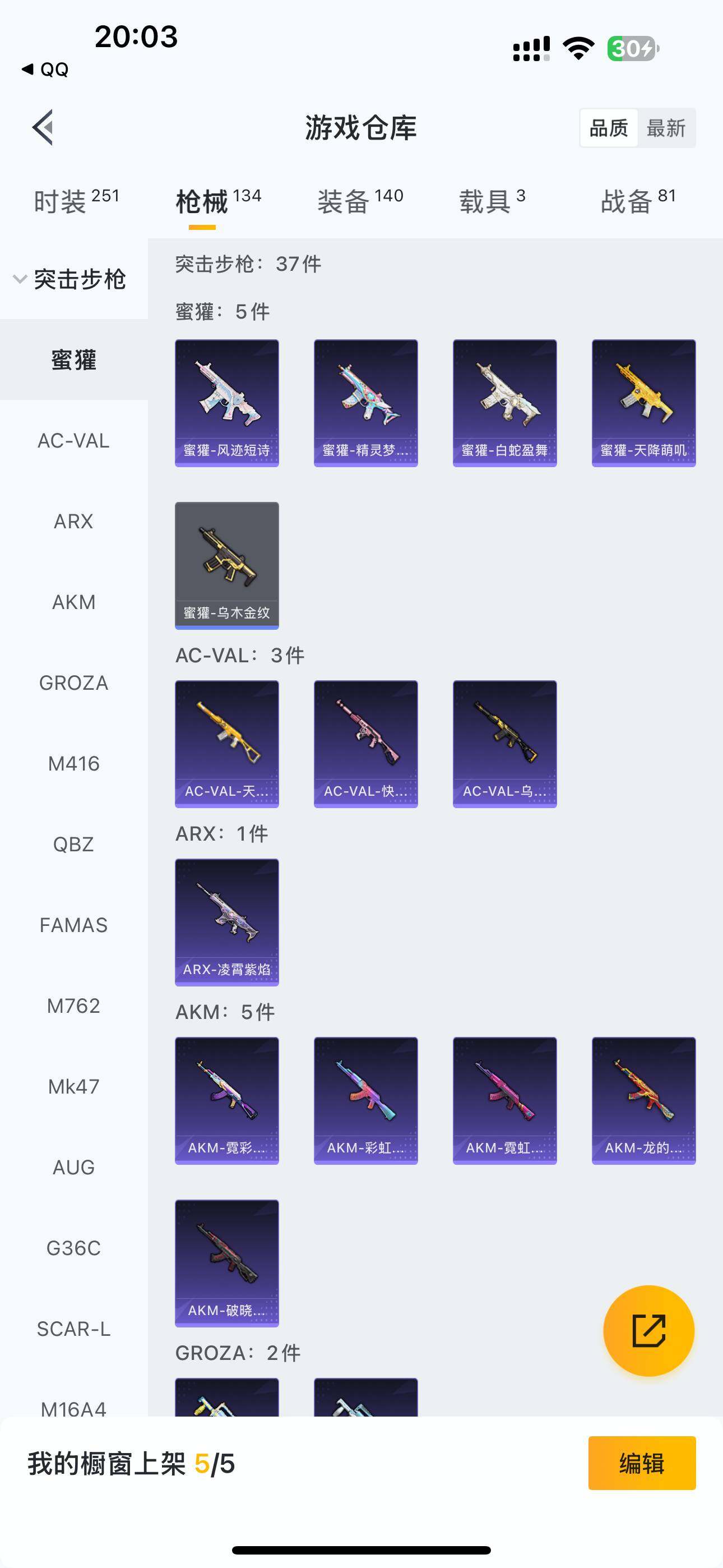This screenshot has height=1568, width=723.
Task: Select AC-VAL in the side list
Action: coord(73,441)
